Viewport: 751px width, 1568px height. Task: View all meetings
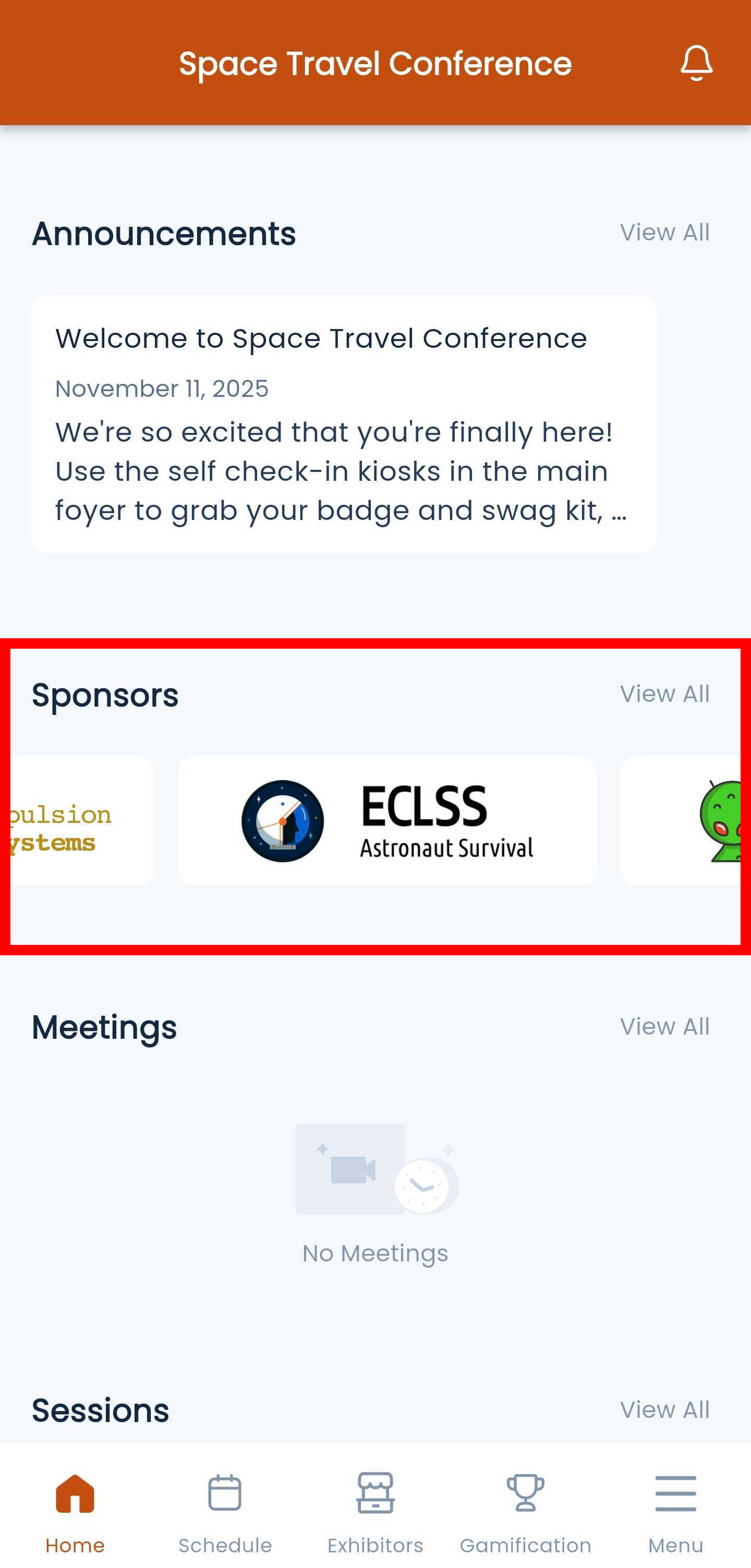pos(664,1026)
